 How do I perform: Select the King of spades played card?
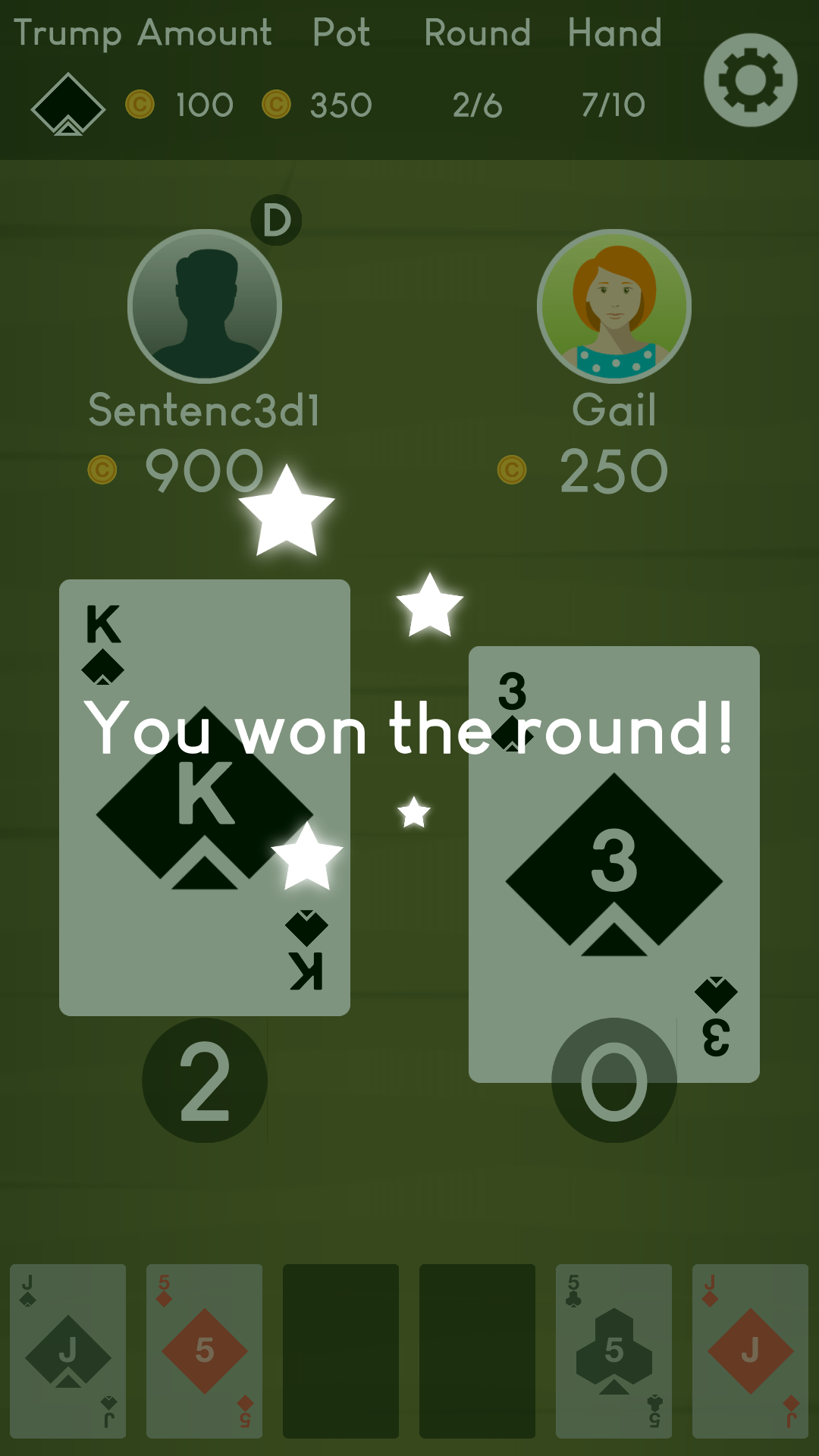[203, 796]
